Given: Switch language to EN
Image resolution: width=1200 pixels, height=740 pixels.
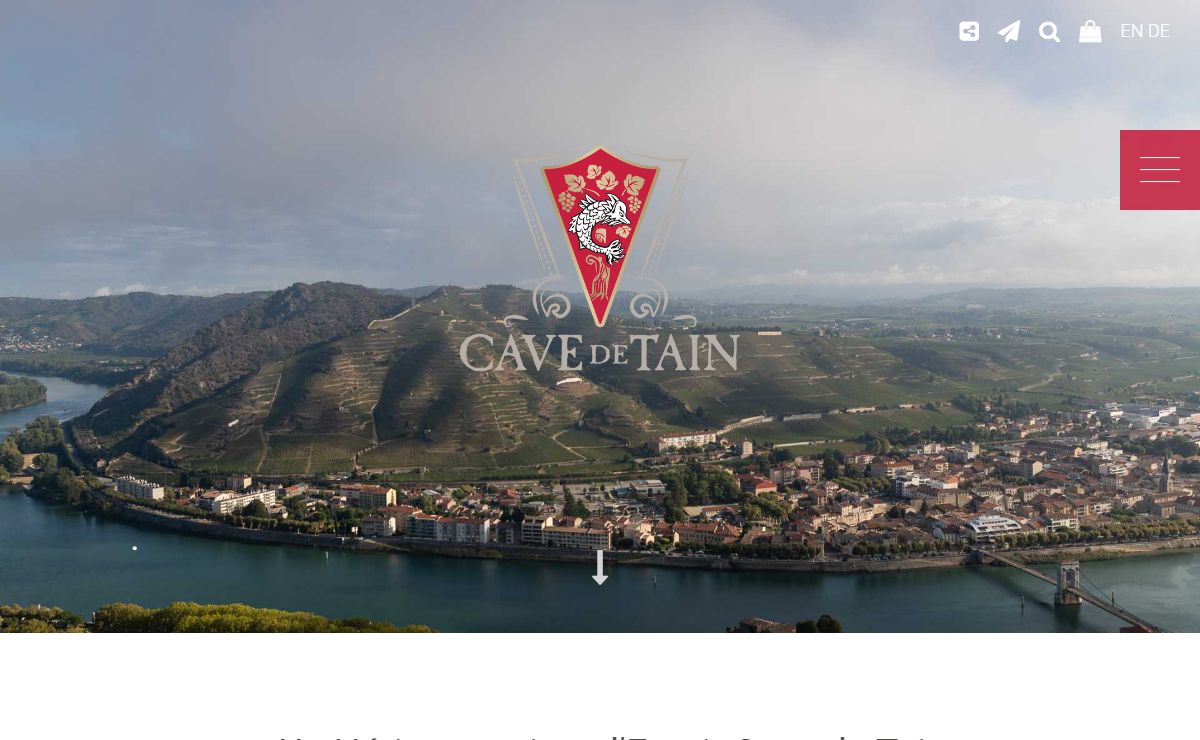Looking at the screenshot, I should 1131,31.
